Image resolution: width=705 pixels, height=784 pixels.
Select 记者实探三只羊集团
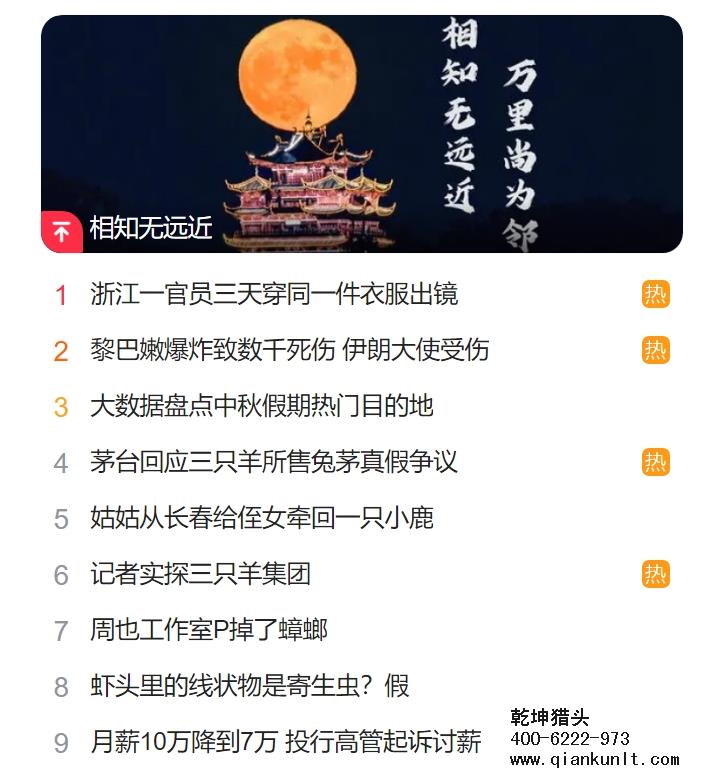pyautogui.click(x=200, y=575)
